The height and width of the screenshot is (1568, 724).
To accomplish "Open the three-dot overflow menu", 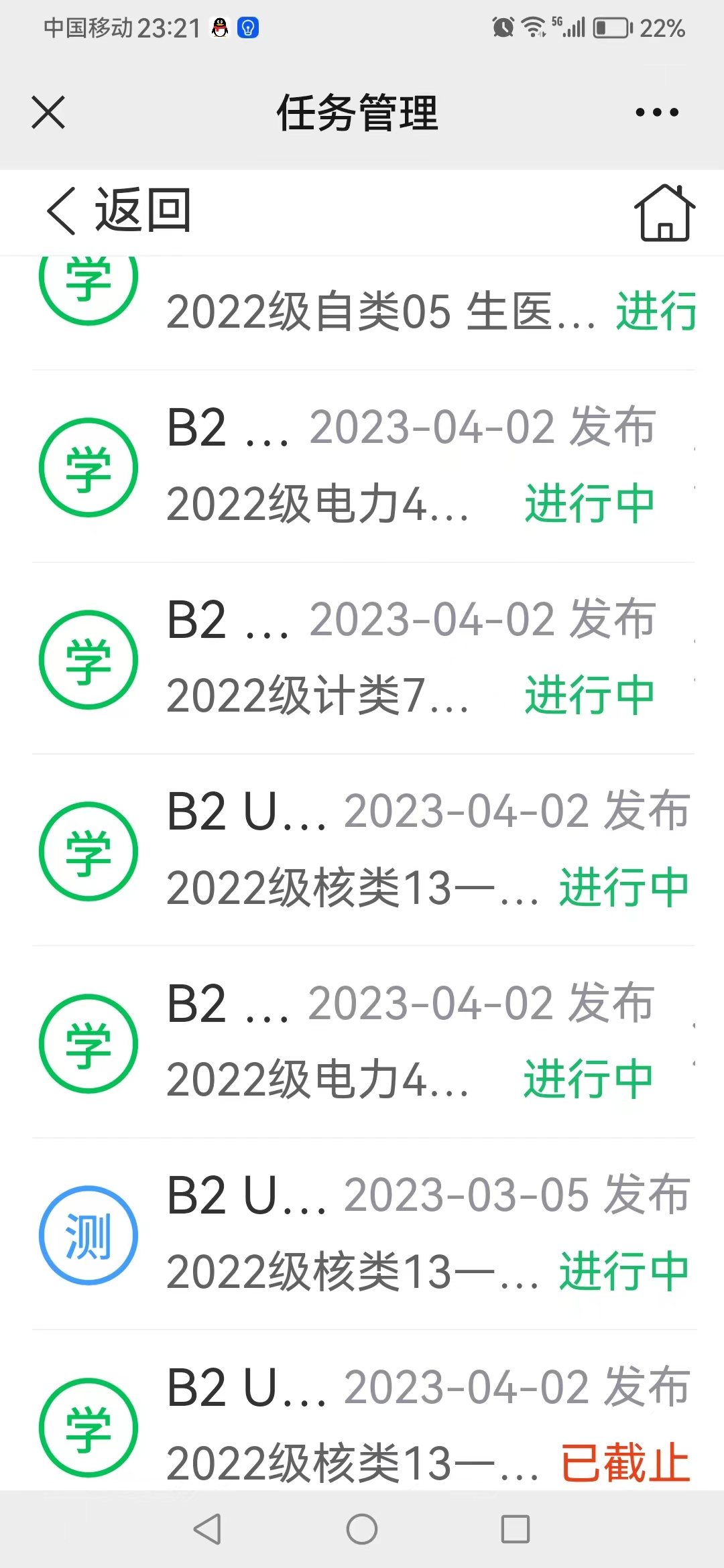I will (x=656, y=112).
